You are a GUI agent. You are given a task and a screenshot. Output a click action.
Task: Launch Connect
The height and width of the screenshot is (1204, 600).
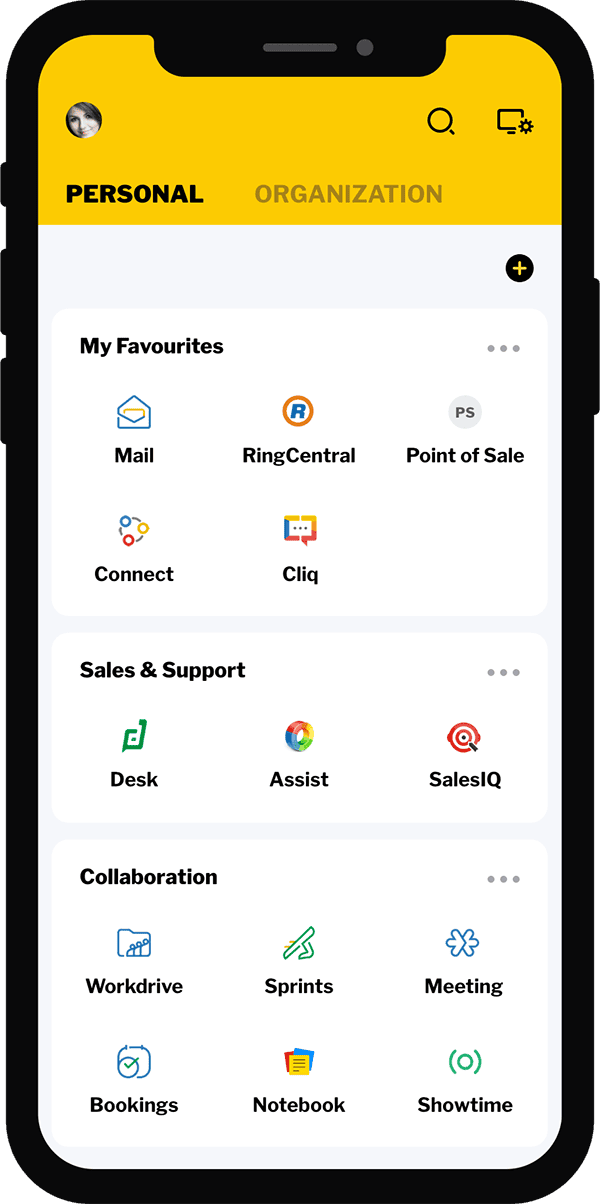pos(134,548)
